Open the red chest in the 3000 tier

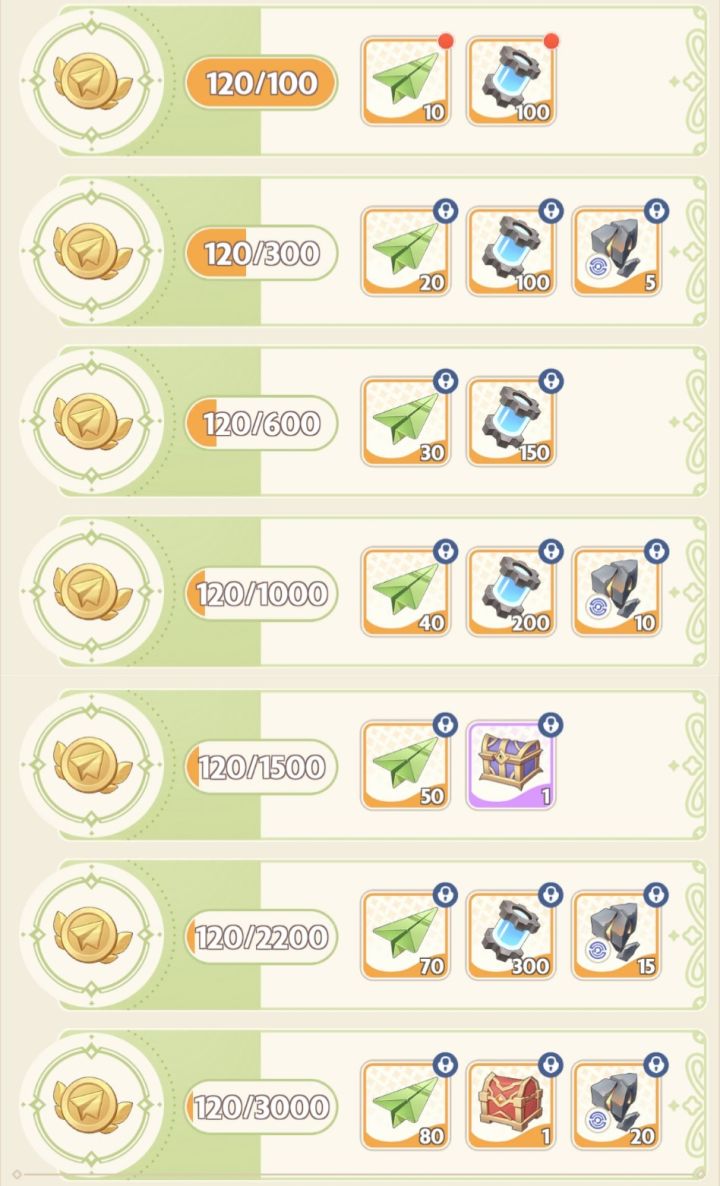pos(511,1109)
